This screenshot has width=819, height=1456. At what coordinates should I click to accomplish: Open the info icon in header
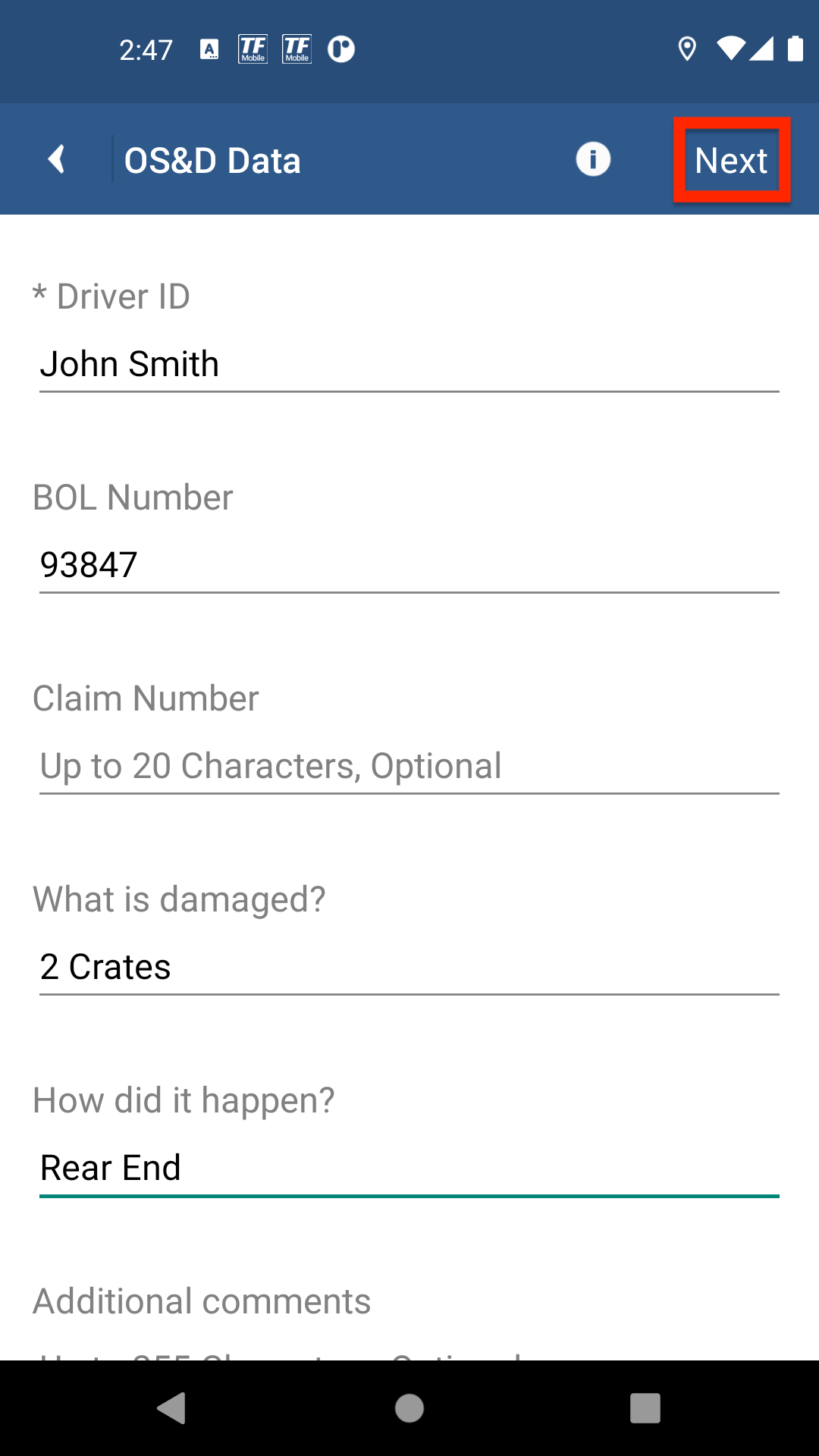(x=593, y=159)
